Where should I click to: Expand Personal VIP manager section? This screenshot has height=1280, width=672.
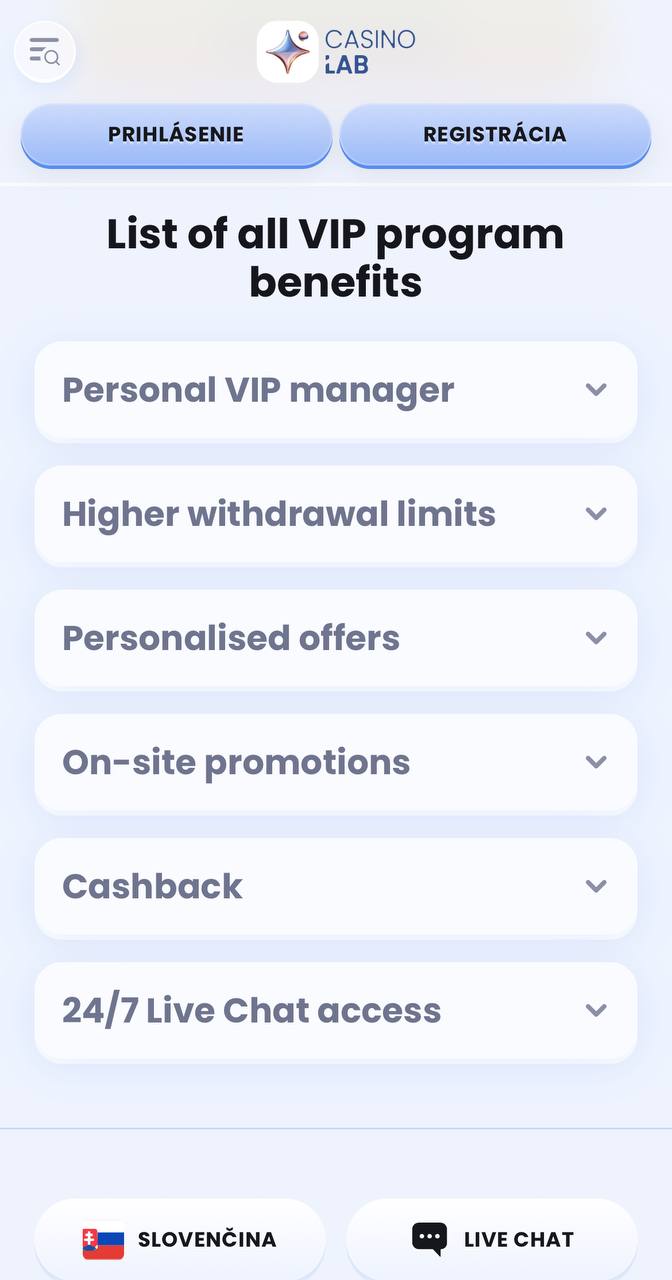pyautogui.click(x=336, y=390)
